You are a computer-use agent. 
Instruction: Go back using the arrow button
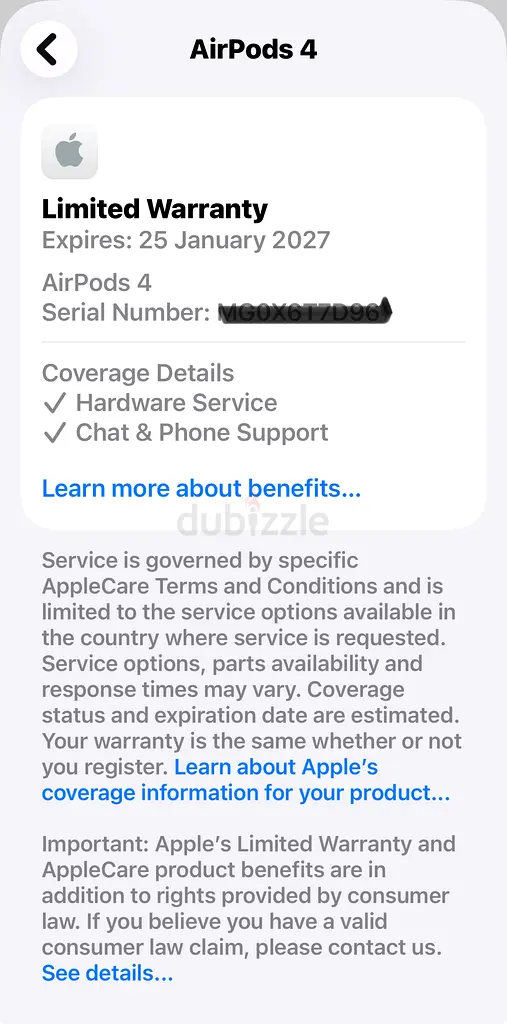tap(49, 49)
